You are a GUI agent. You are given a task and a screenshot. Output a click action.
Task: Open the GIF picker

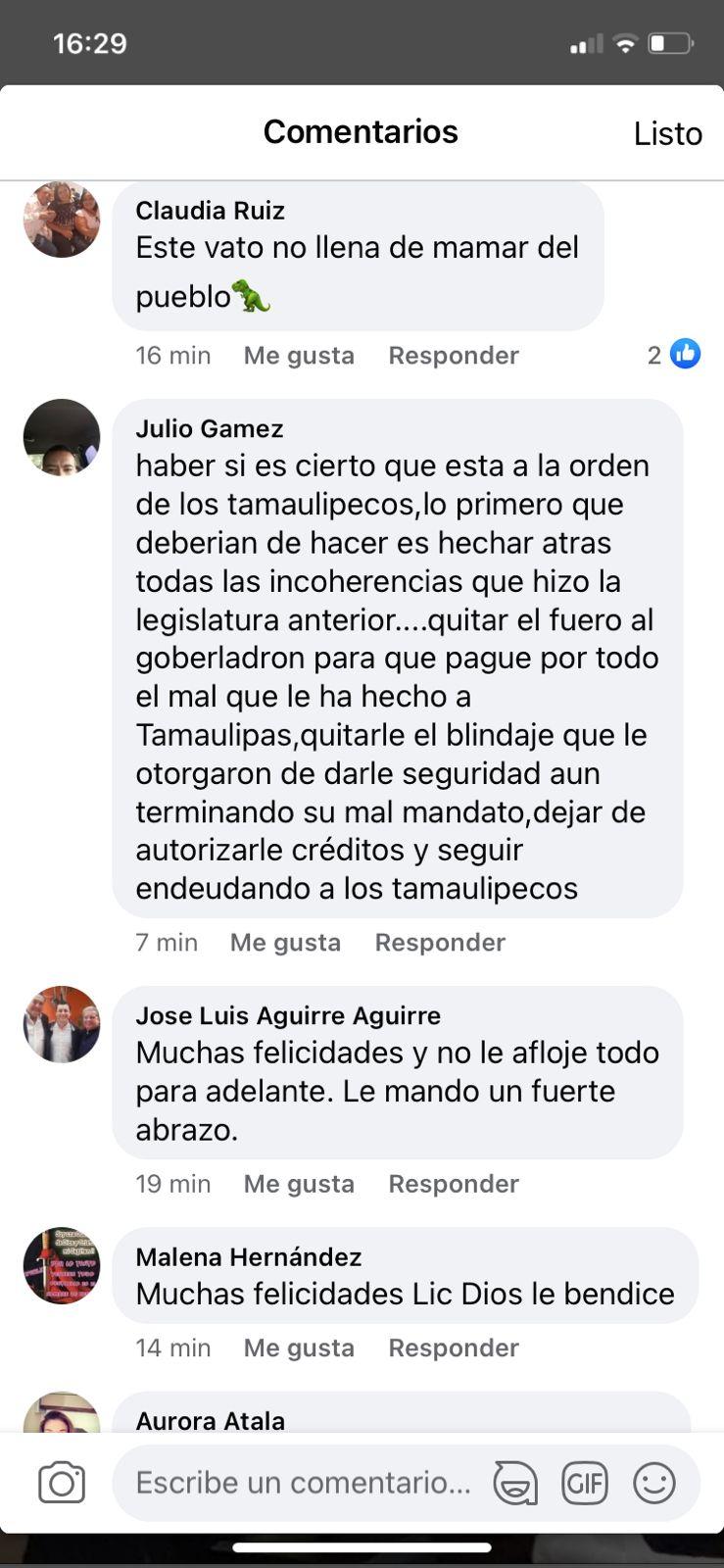coord(585,1482)
